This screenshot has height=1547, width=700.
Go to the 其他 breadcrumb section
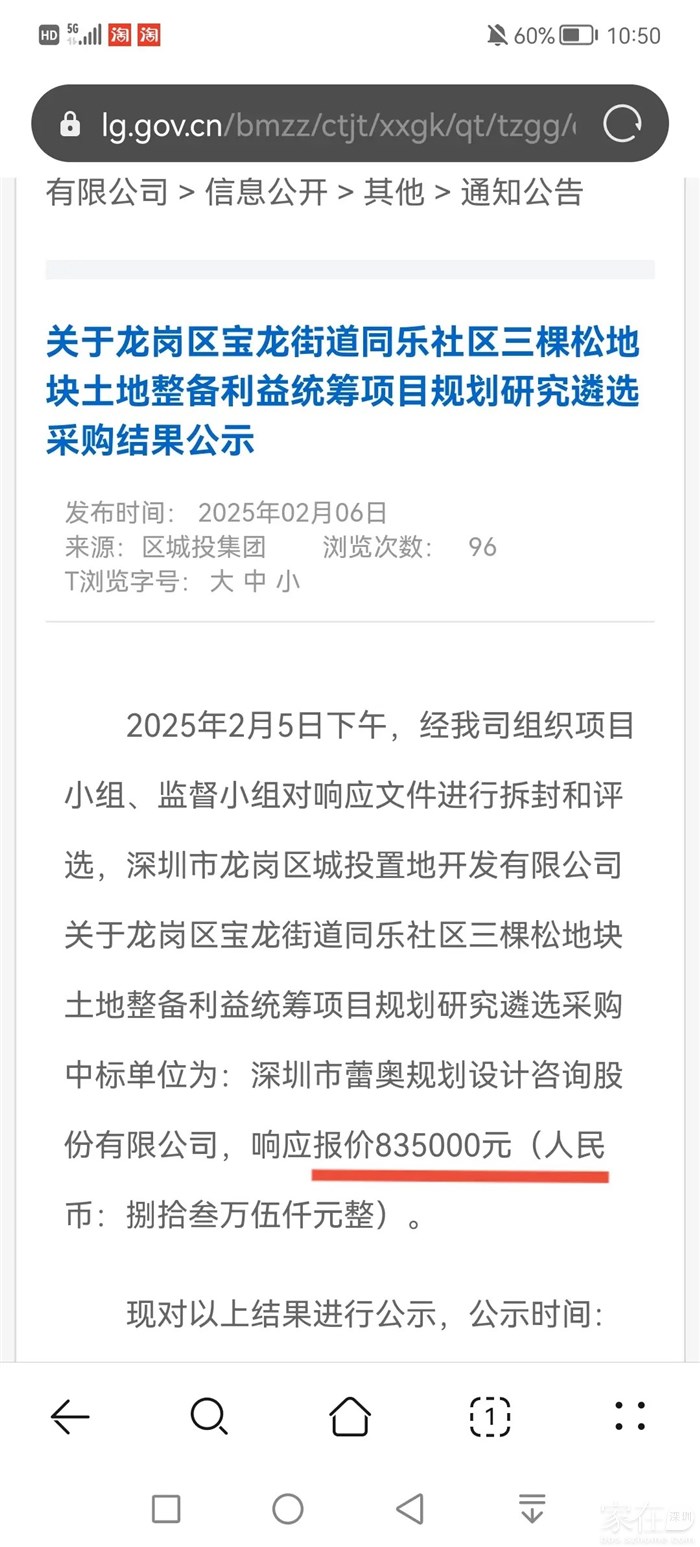click(394, 191)
